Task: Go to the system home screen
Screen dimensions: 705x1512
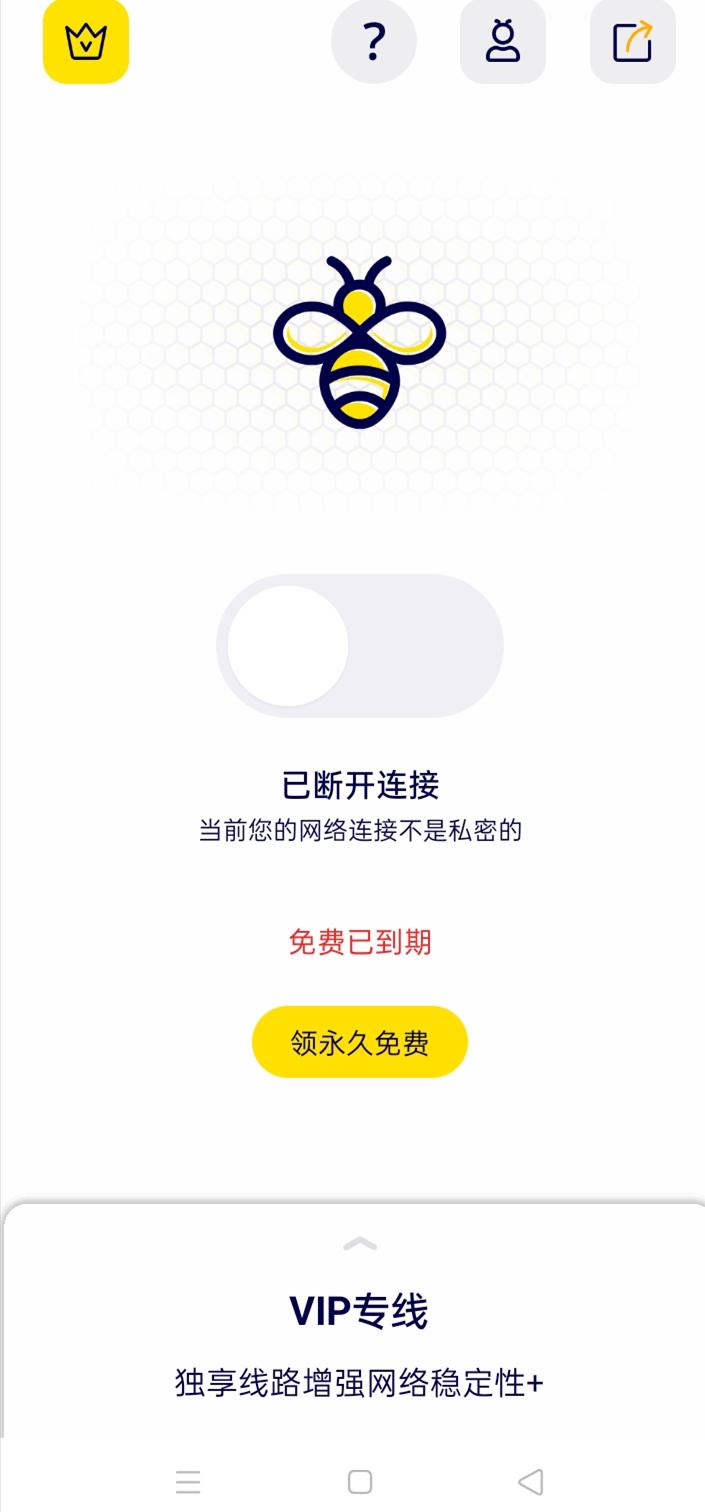Action: 360,1481
